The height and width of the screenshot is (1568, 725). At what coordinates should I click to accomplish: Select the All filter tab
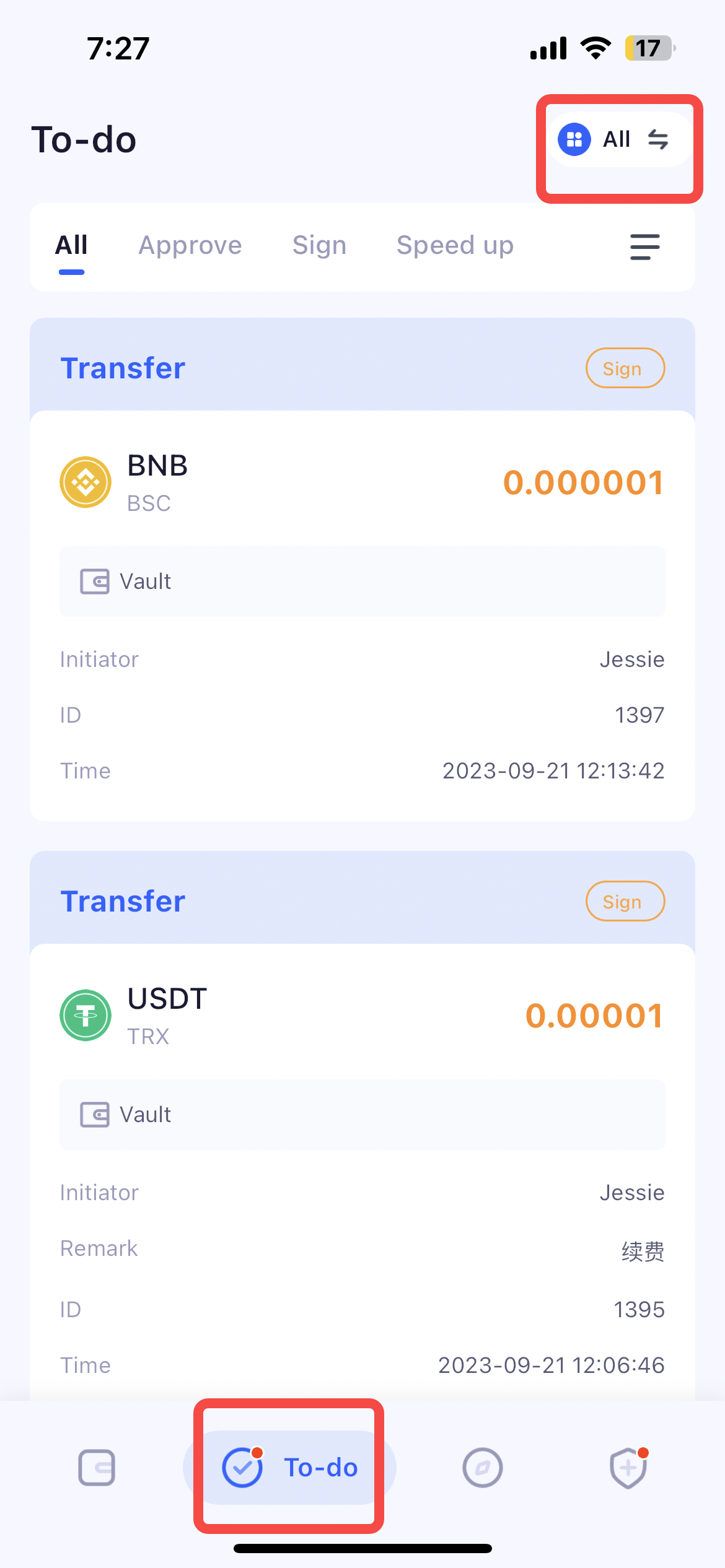pyautogui.click(x=71, y=245)
